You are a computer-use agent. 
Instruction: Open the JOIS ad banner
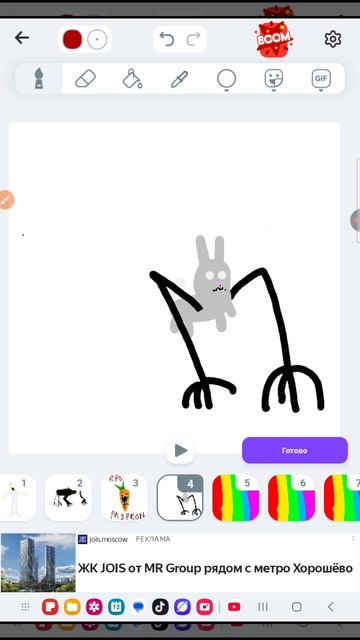pyautogui.click(x=180, y=562)
